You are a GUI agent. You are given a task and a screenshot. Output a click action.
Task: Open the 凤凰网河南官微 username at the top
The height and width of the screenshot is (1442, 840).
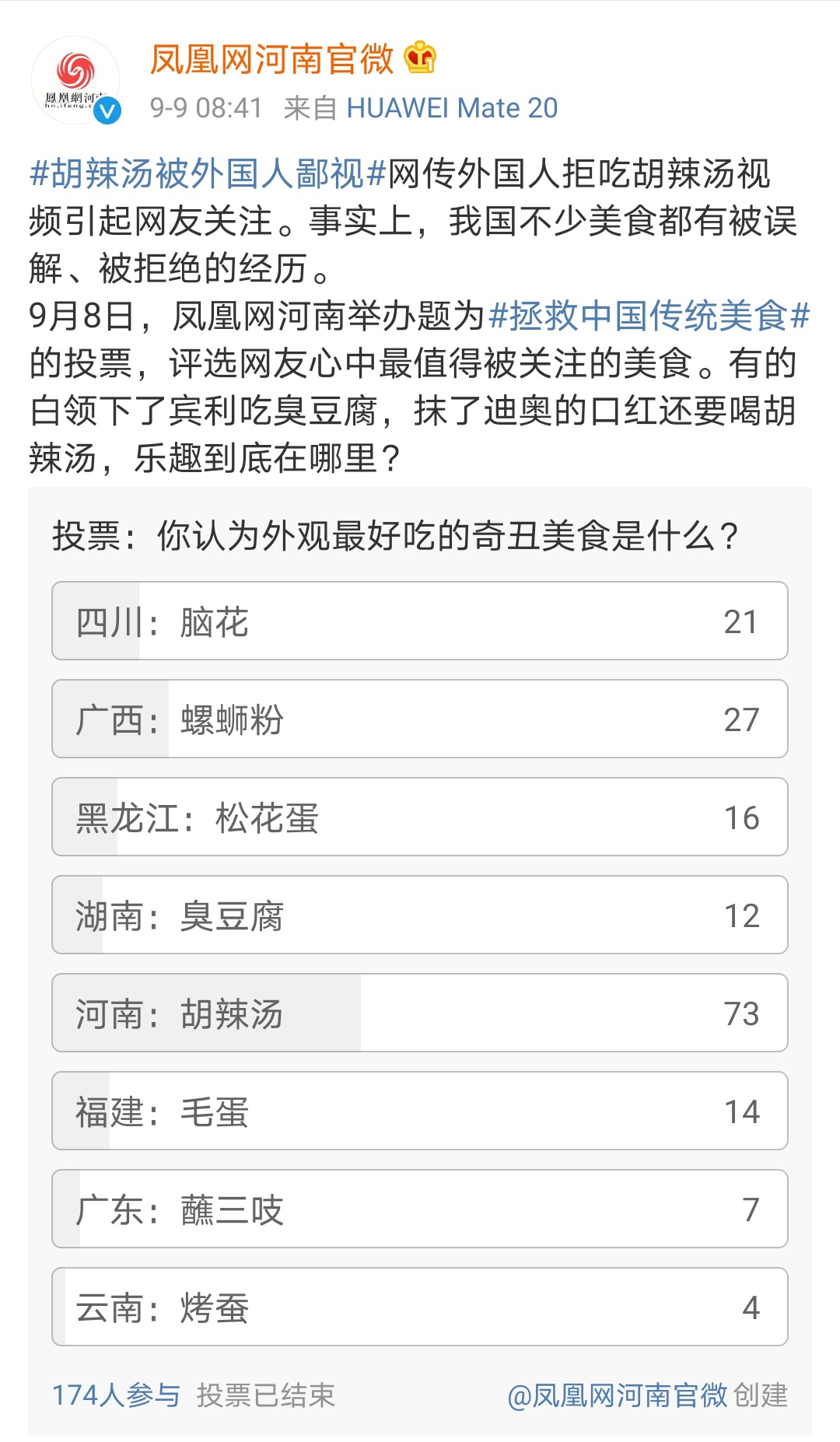coord(272,59)
